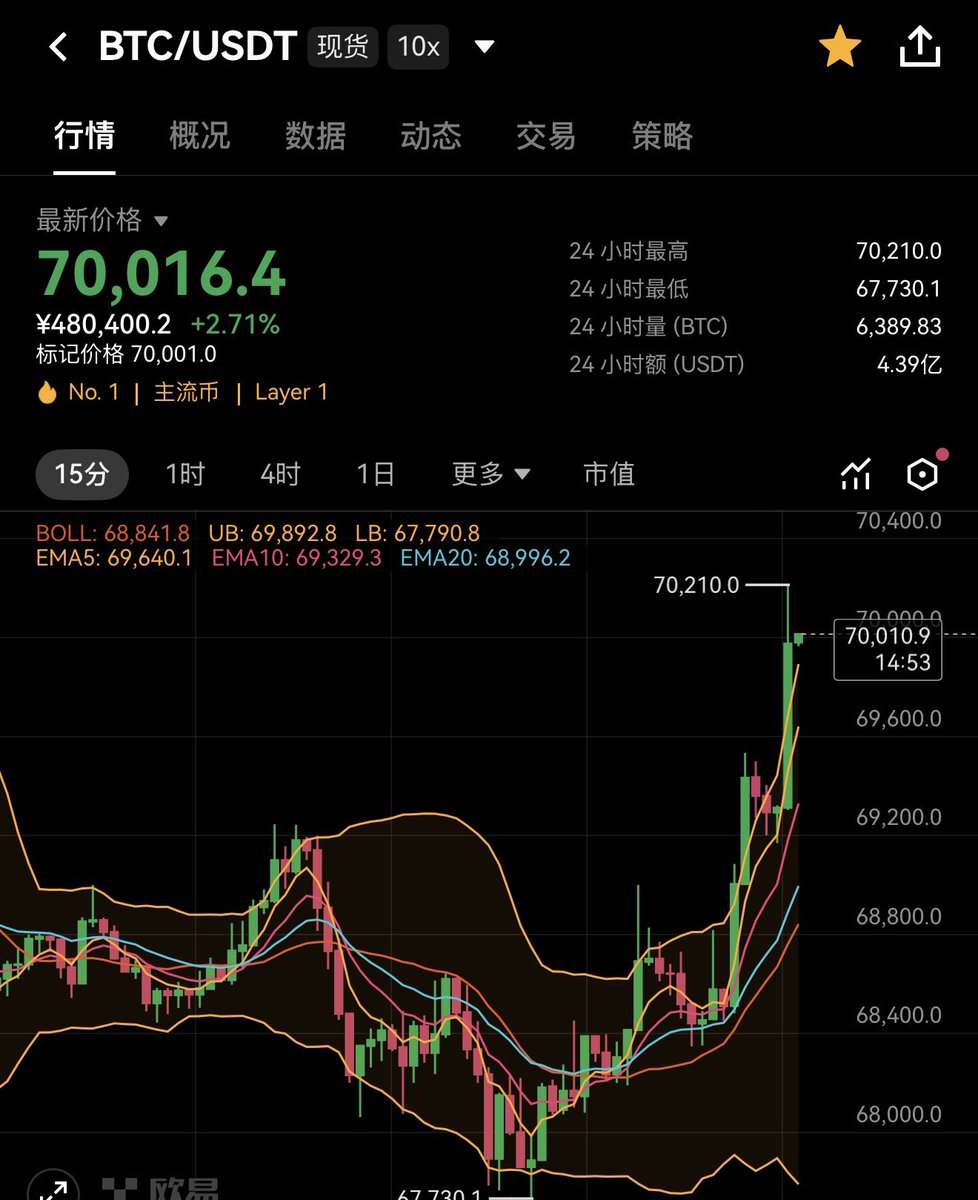The image size is (978, 1200).
Task: Open the chart indicators icon
Action: click(855, 474)
